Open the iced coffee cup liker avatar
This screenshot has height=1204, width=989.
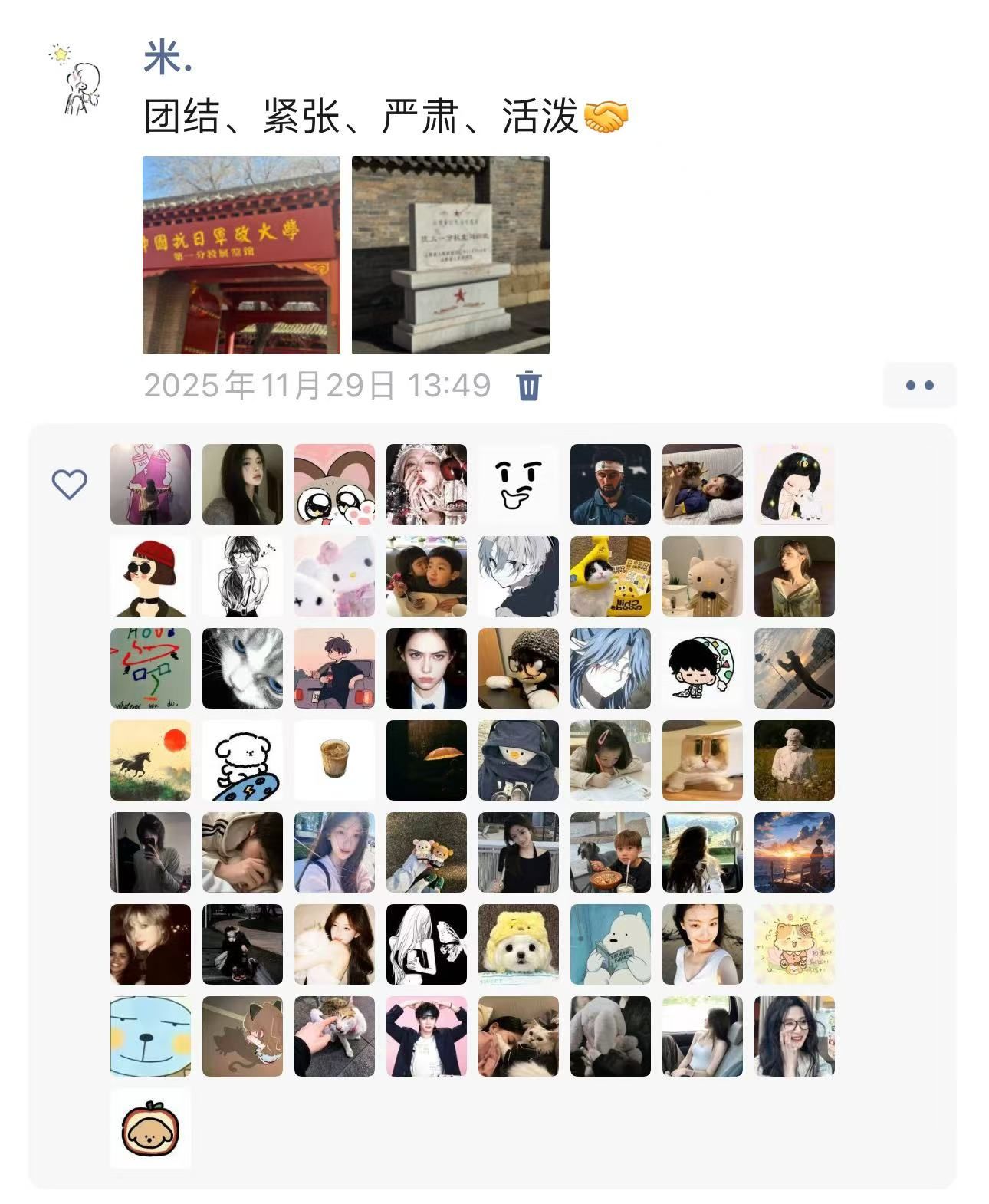click(x=334, y=760)
